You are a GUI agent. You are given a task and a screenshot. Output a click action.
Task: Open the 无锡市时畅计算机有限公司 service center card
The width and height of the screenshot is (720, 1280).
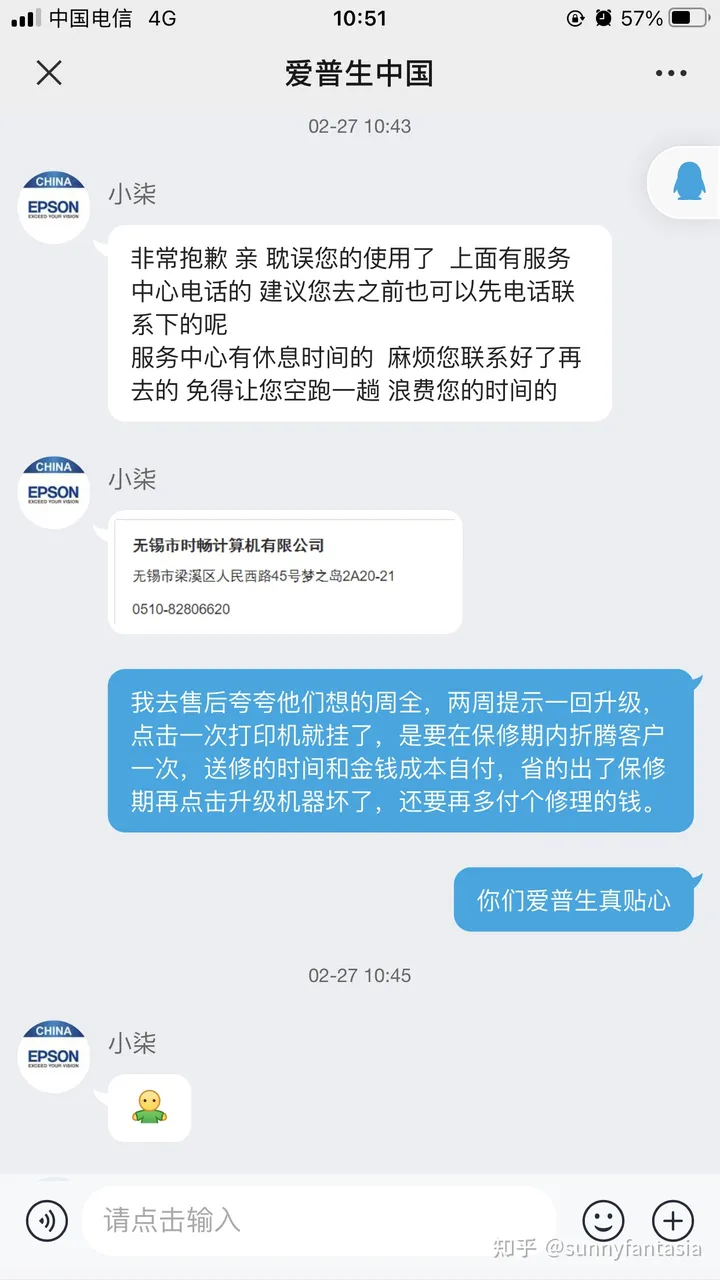[285, 573]
